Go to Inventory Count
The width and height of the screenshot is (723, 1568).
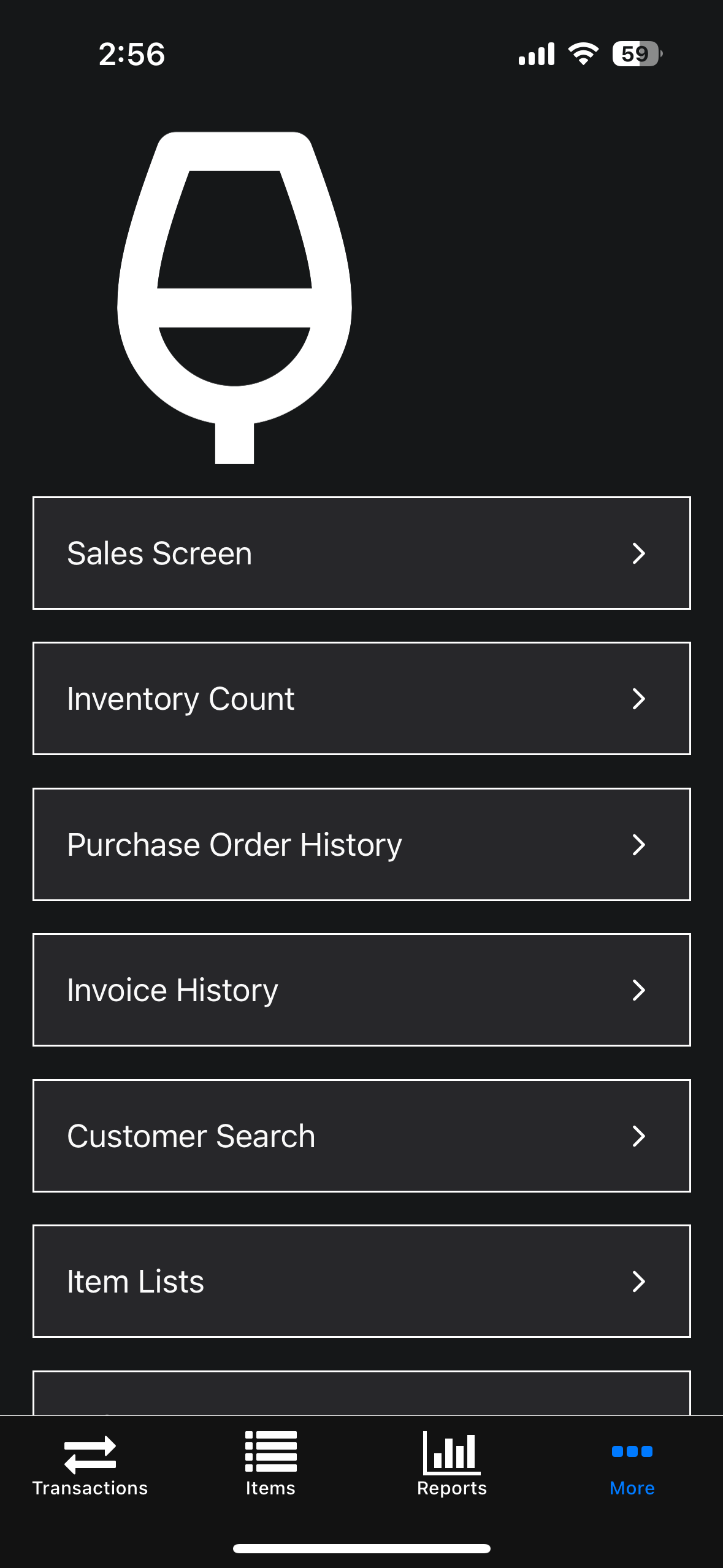coord(361,698)
